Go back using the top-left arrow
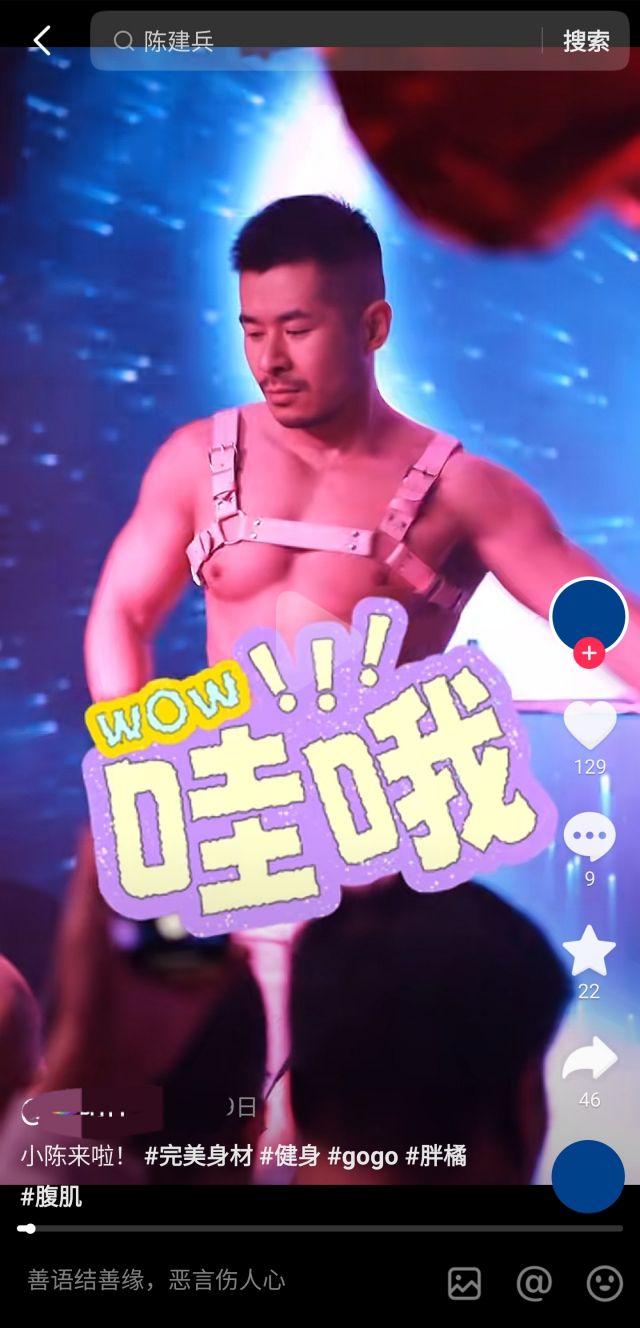Viewport: 640px width, 1328px height. tap(42, 41)
